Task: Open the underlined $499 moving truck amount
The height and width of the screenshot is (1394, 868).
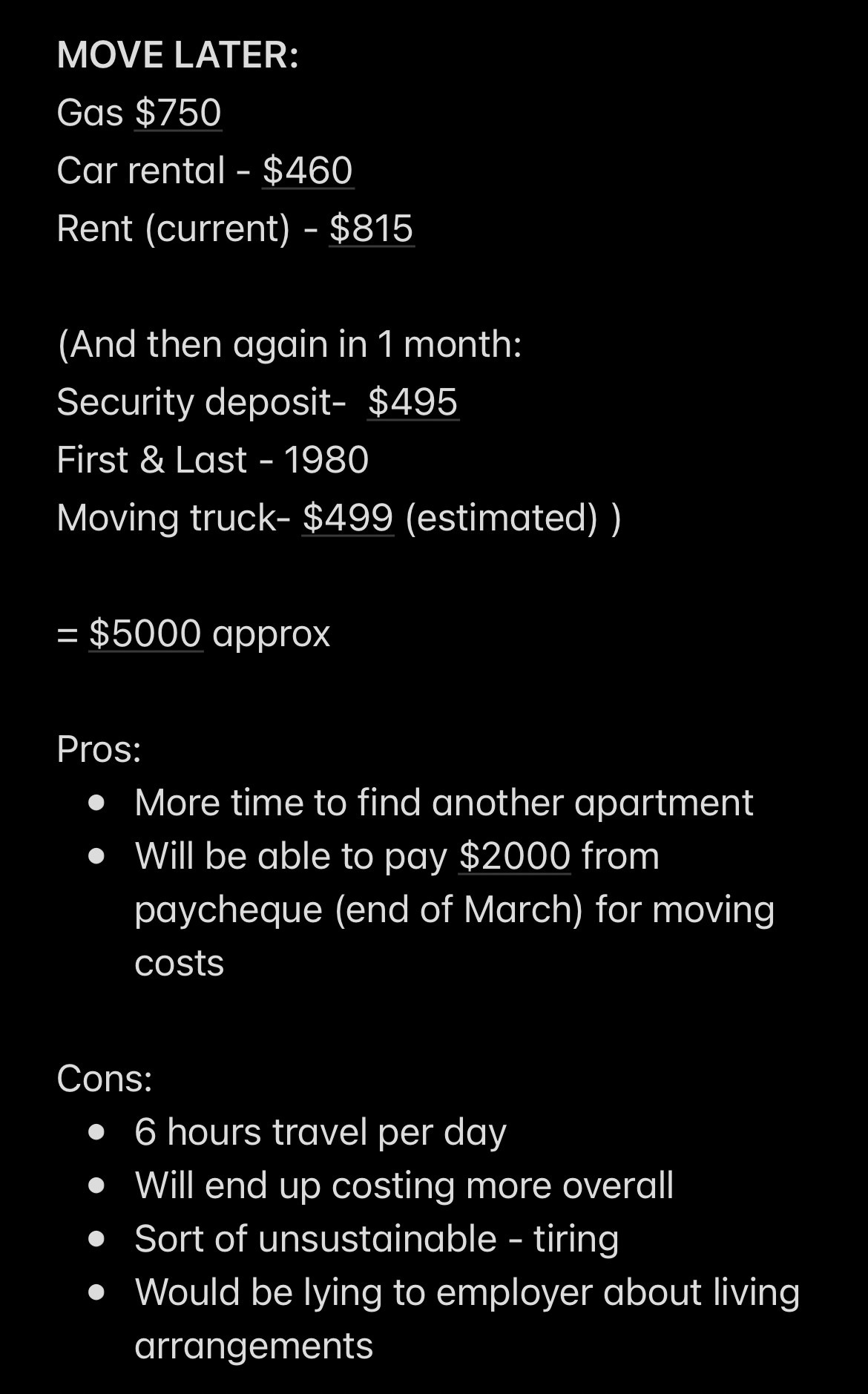Action: (x=347, y=518)
